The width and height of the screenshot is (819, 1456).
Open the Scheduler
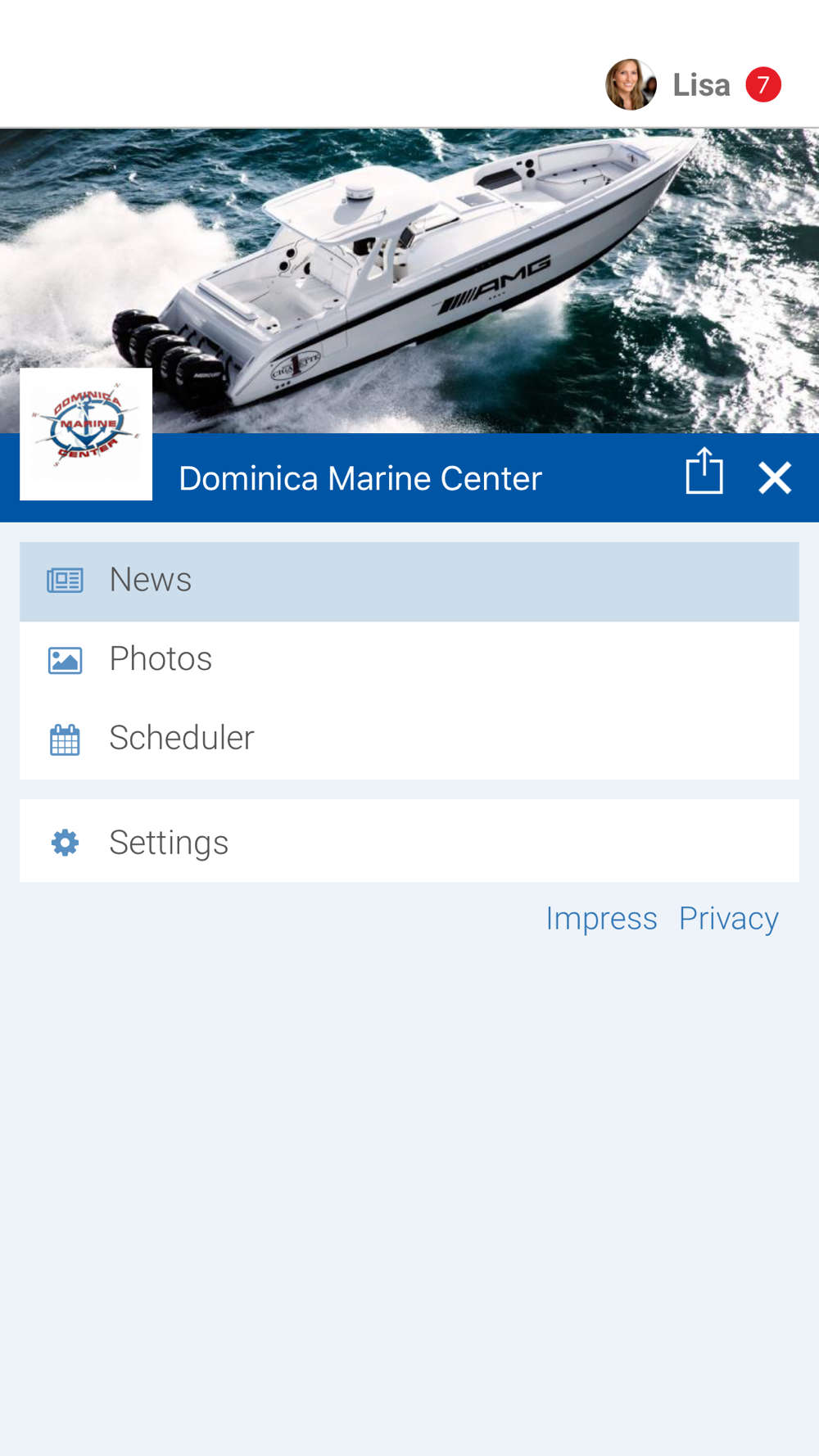409,739
